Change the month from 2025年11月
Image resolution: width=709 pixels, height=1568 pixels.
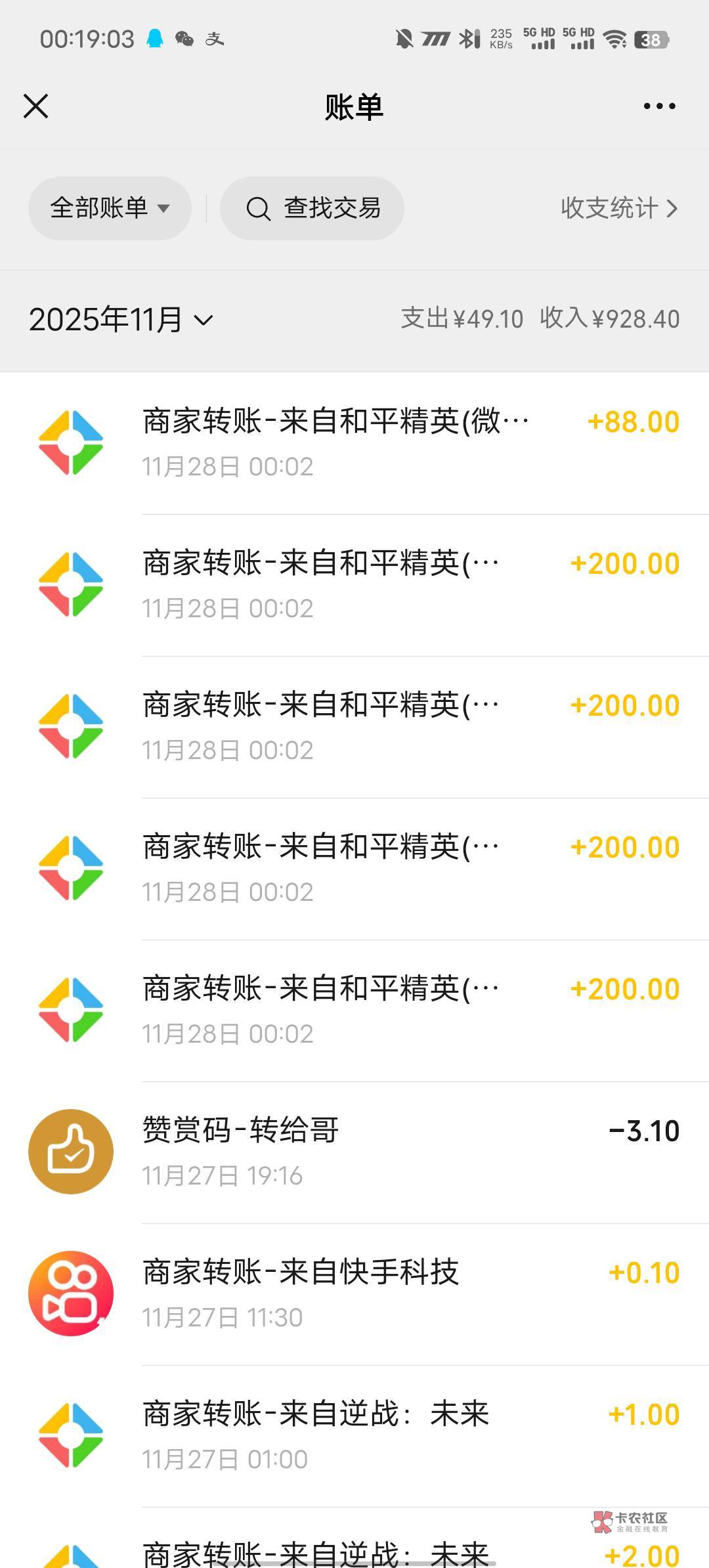[121, 320]
